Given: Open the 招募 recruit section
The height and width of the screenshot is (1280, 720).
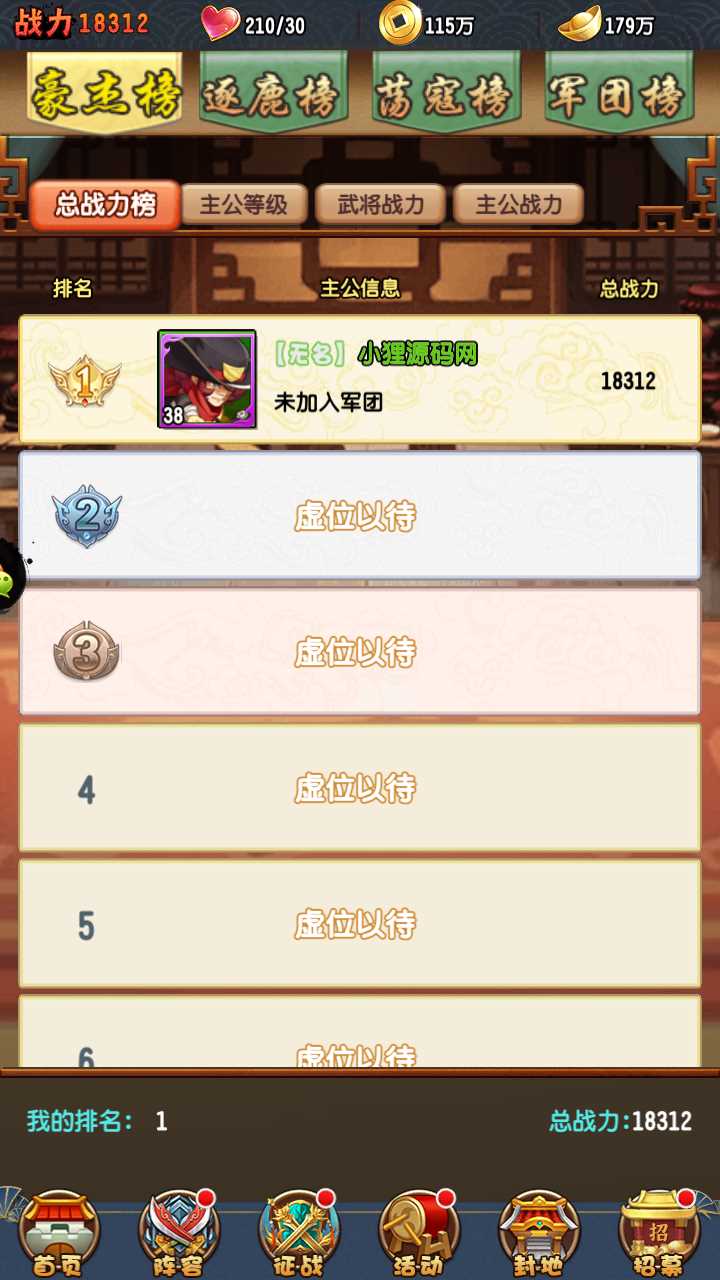Looking at the screenshot, I should click(x=658, y=1232).
